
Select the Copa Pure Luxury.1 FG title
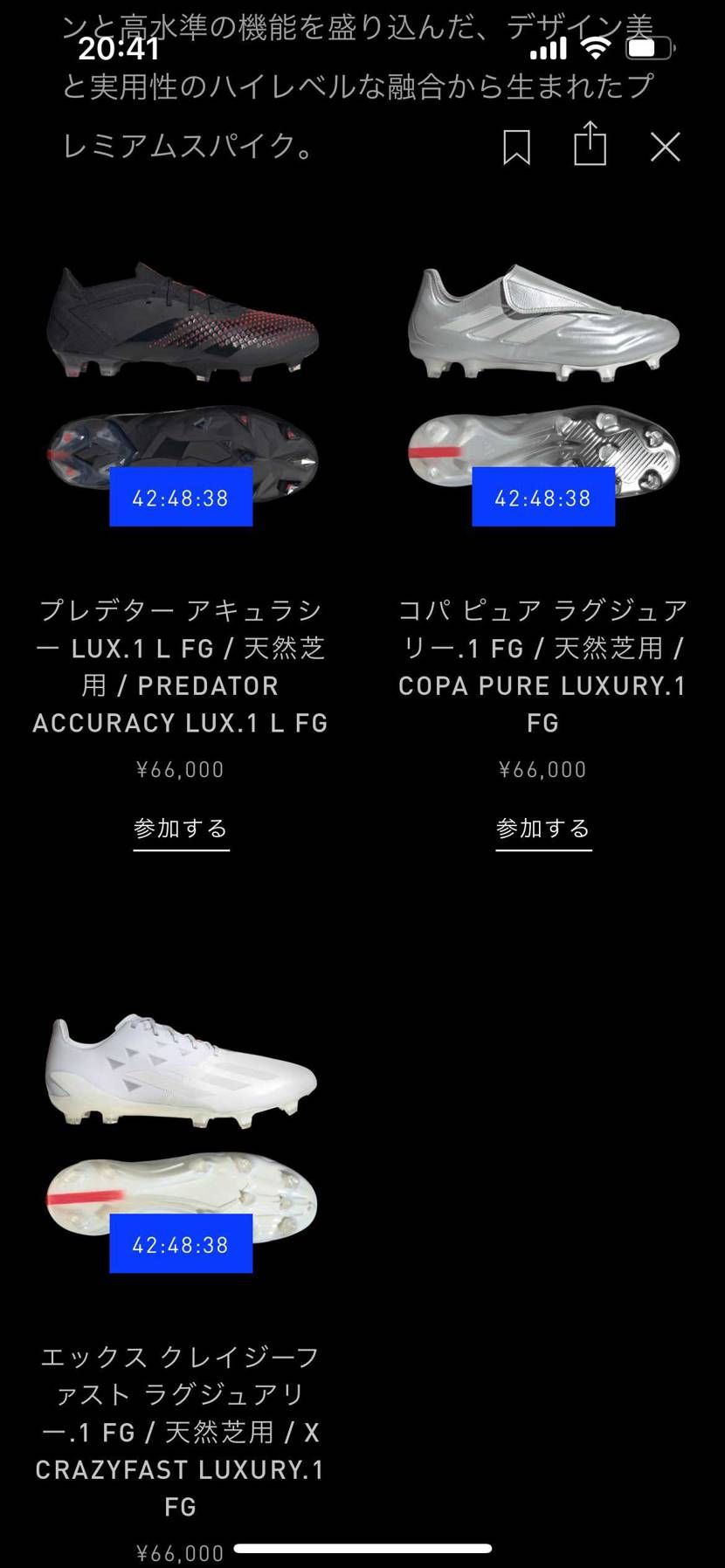[x=543, y=667]
